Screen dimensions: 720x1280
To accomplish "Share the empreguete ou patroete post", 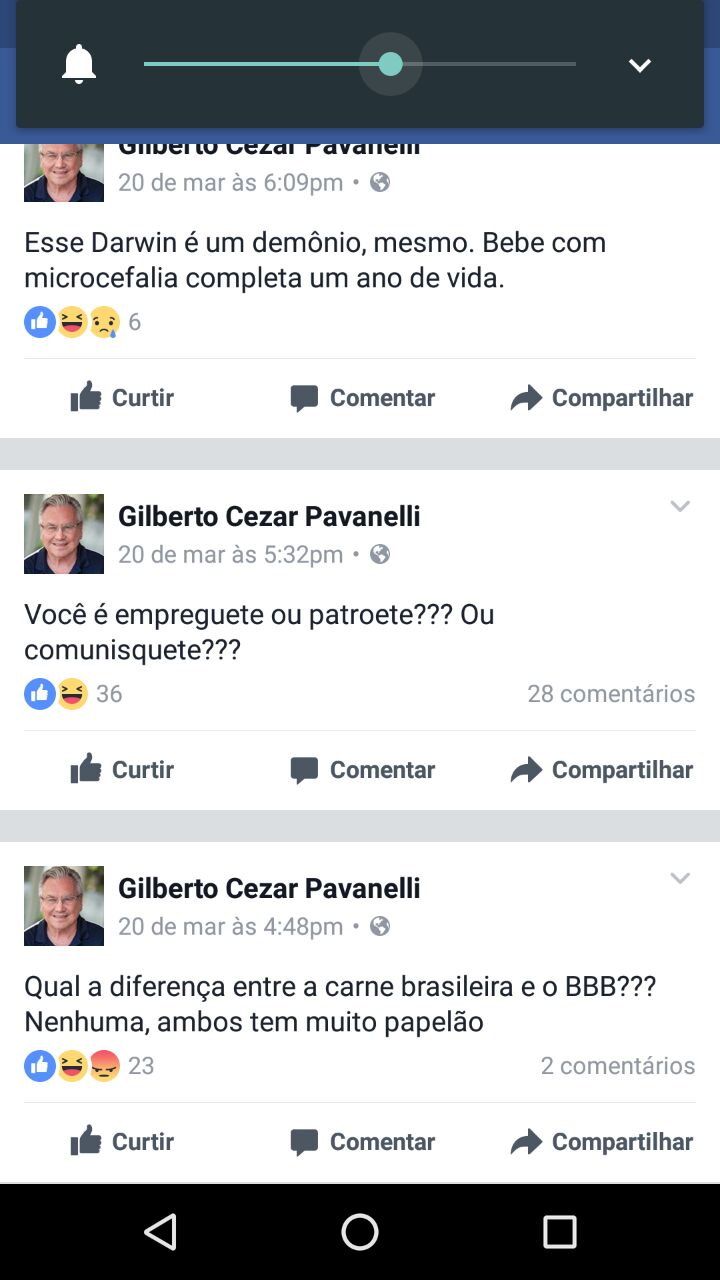I will [601, 770].
